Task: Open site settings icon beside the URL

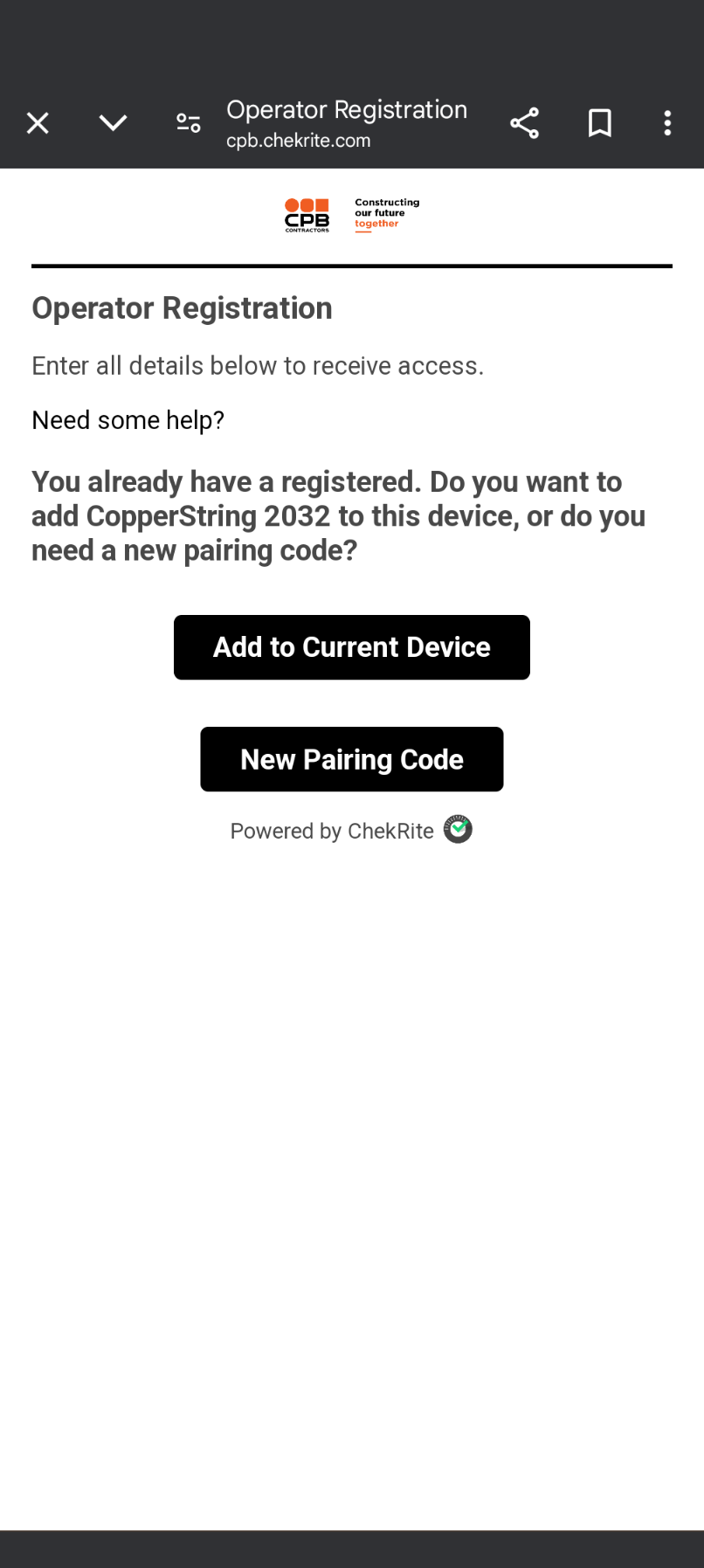Action: [x=189, y=123]
